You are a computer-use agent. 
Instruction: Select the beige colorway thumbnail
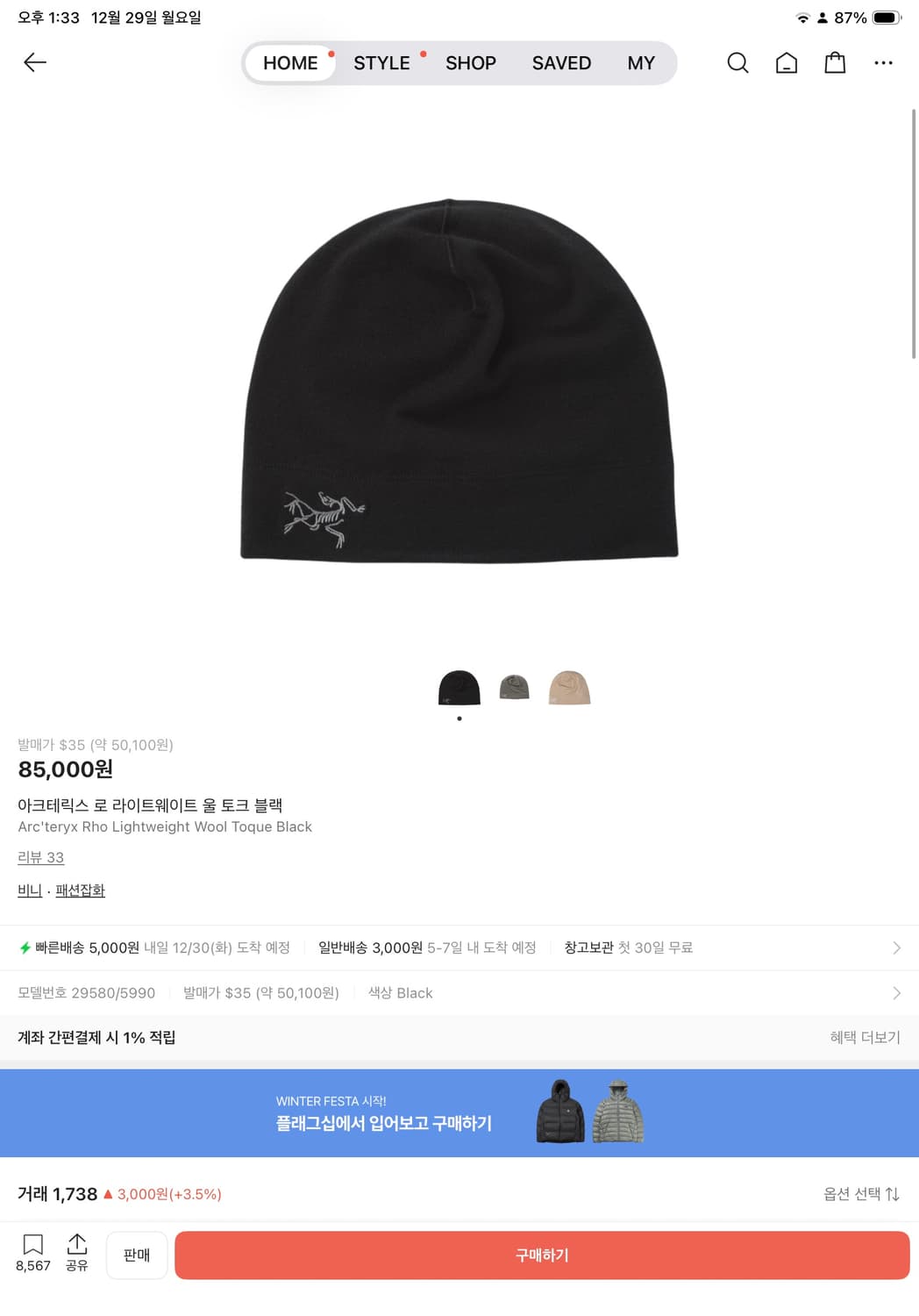pyautogui.click(x=569, y=688)
